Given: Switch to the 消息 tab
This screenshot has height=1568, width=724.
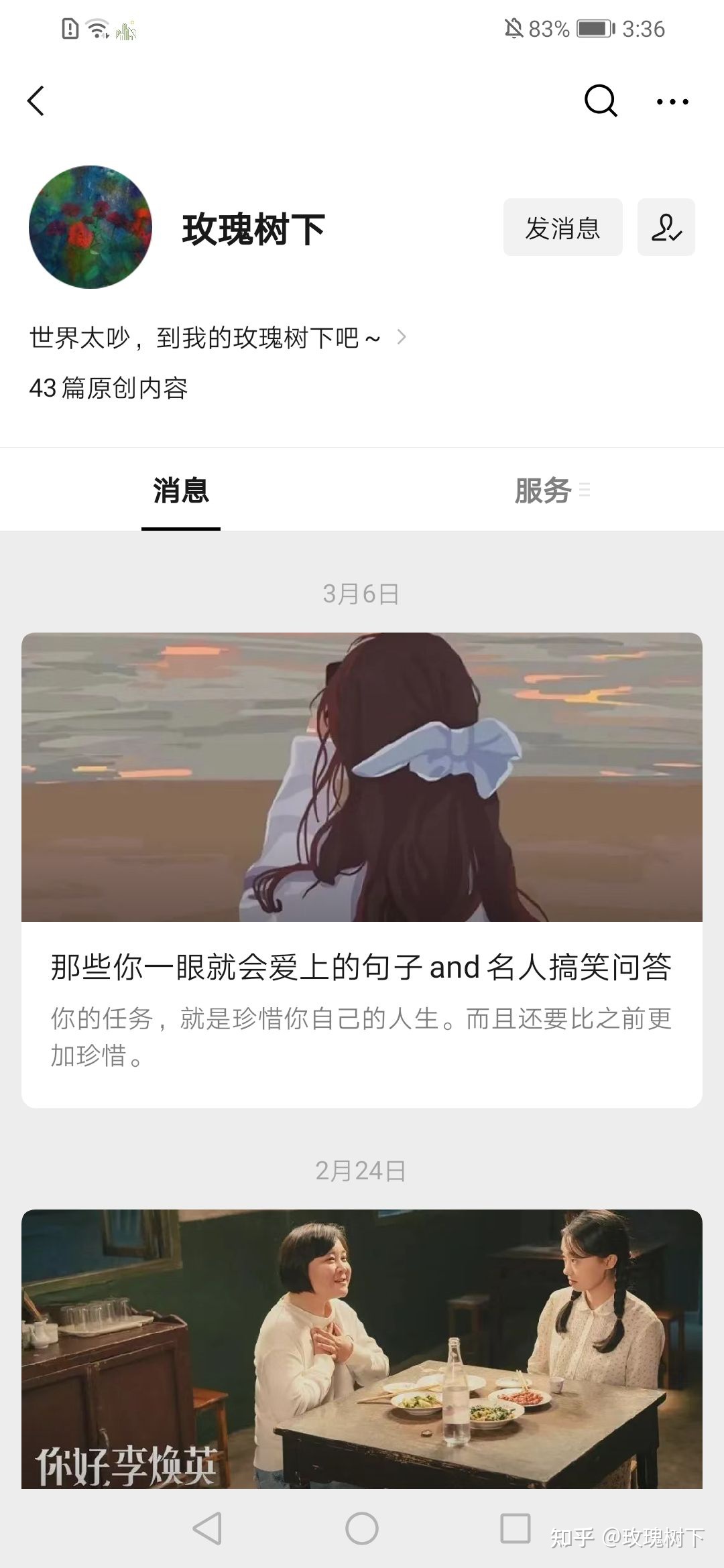Looking at the screenshot, I should coord(181,491).
